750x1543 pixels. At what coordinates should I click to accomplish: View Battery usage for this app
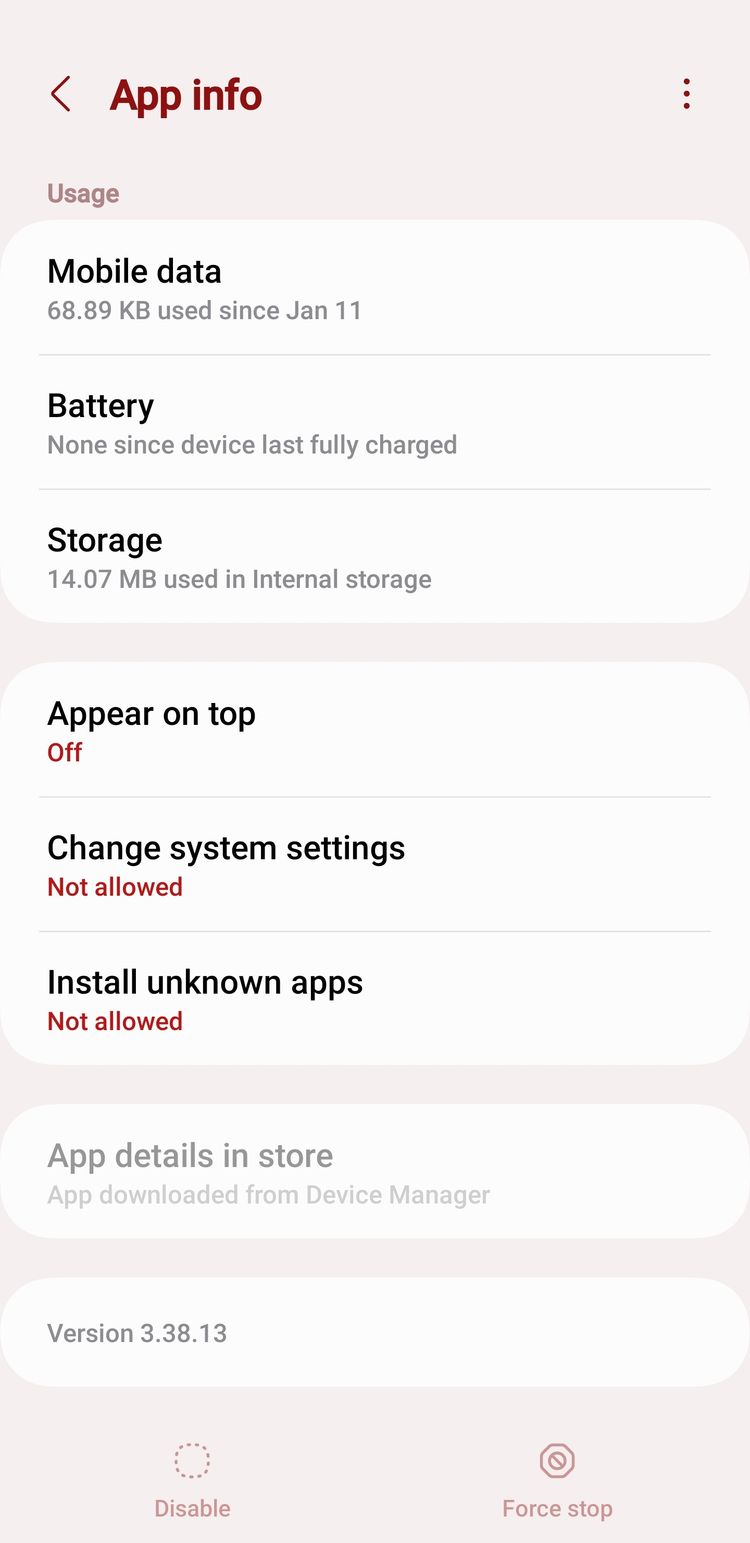click(375, 423)
